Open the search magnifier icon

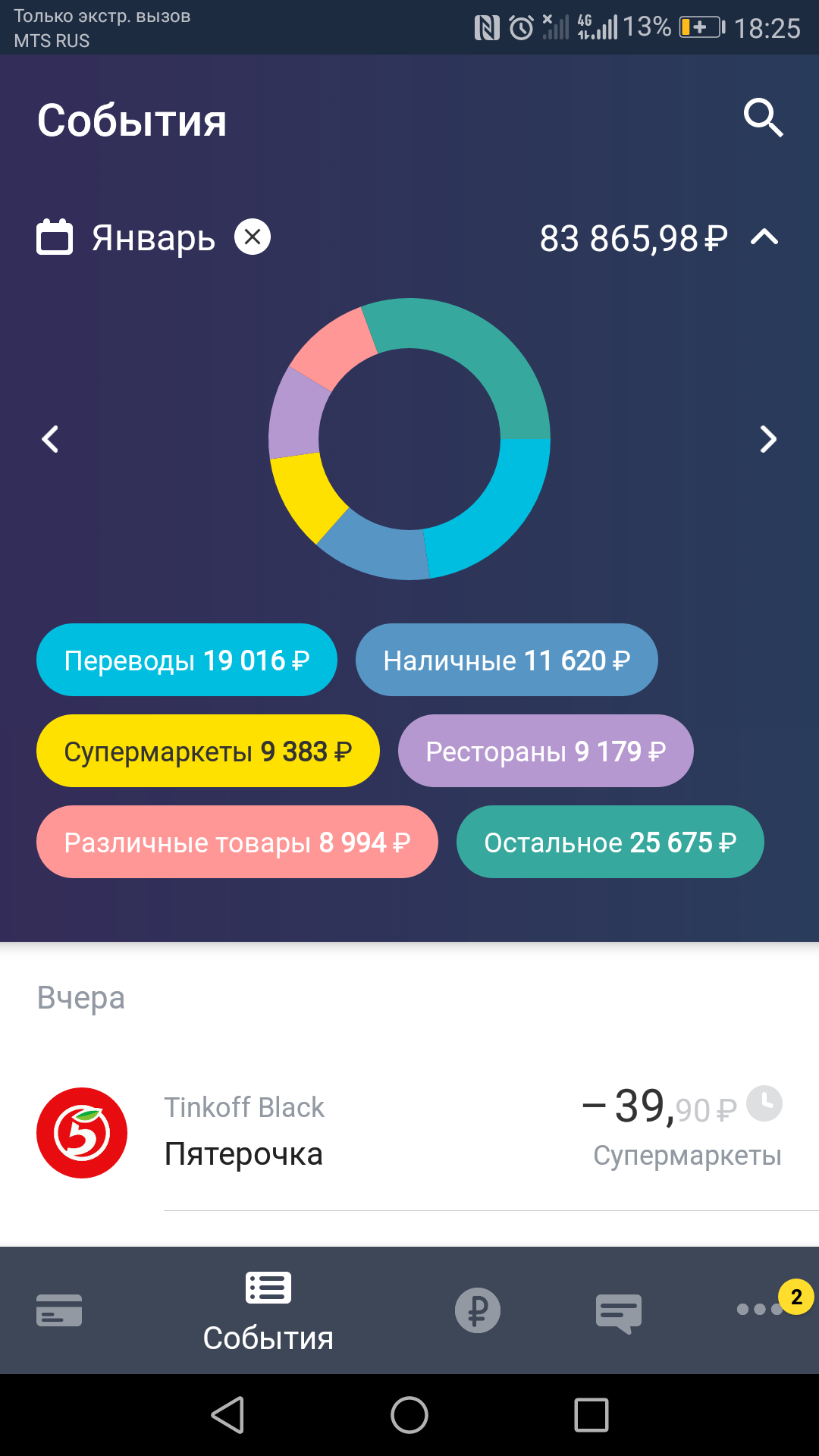763,118
